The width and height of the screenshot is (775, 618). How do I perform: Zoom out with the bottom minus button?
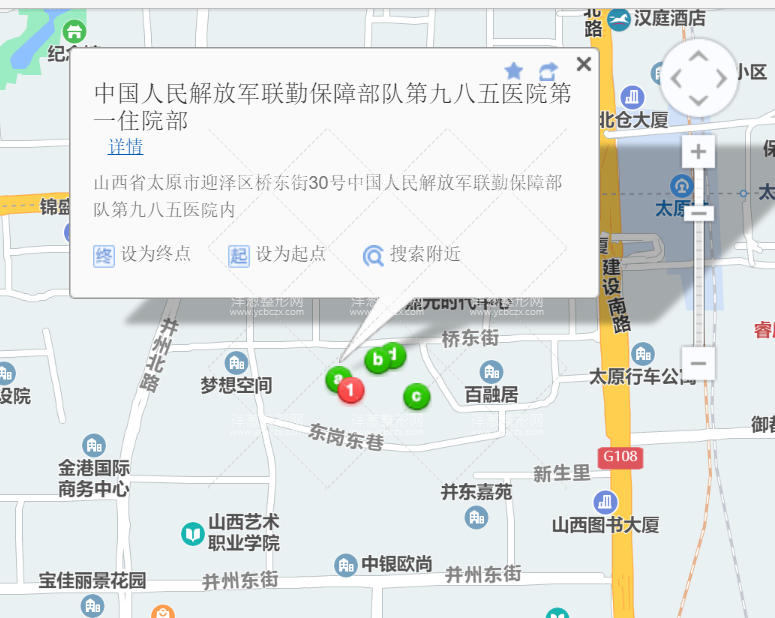point(698,362)
